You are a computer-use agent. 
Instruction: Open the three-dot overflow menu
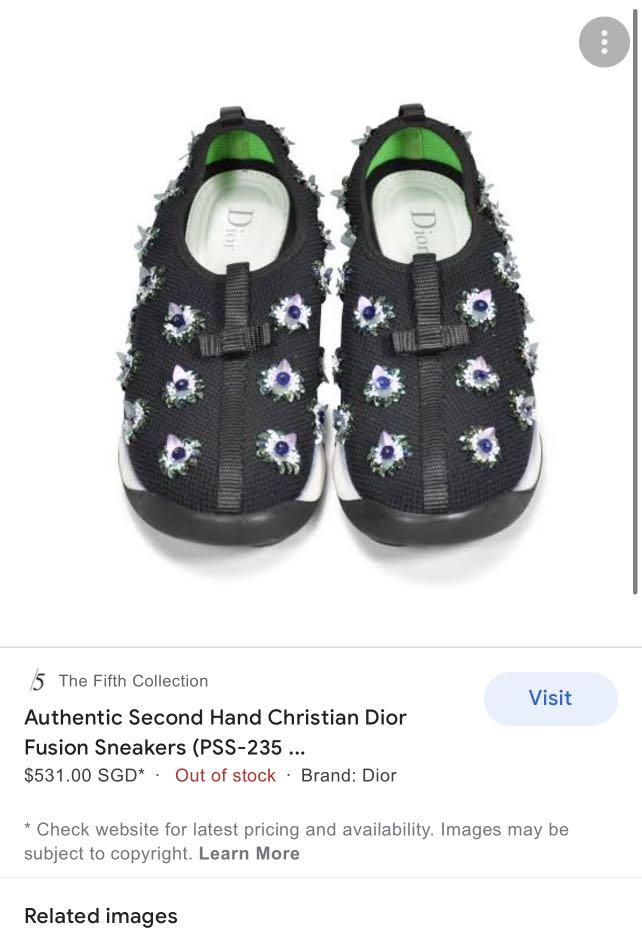(604, 42)
